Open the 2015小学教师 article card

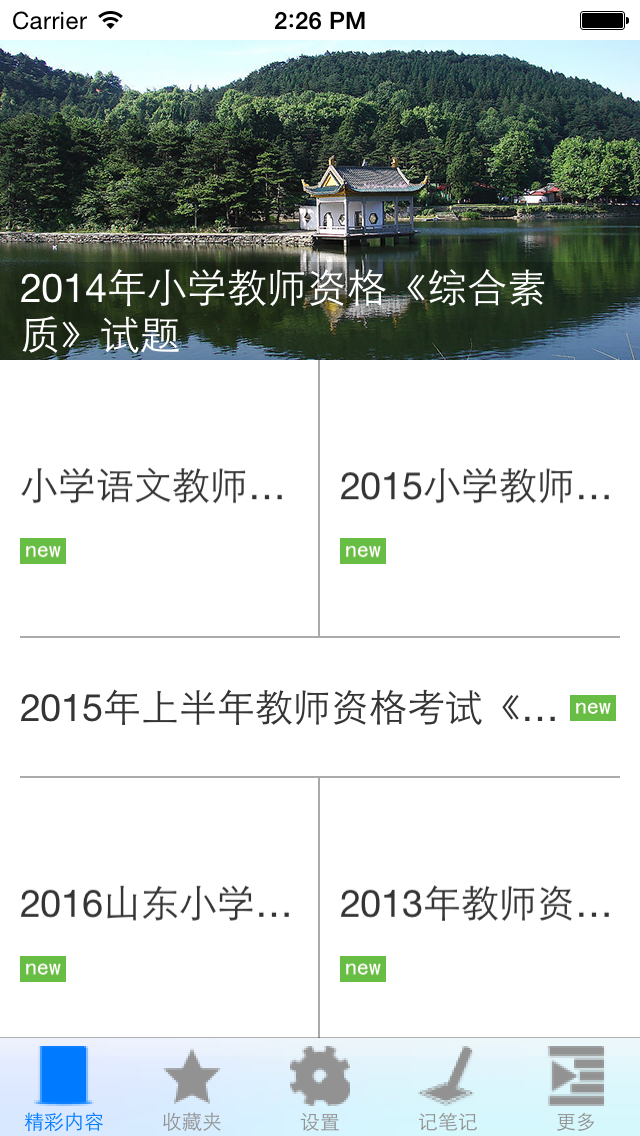pyautogui.click(x=478, y=498)
